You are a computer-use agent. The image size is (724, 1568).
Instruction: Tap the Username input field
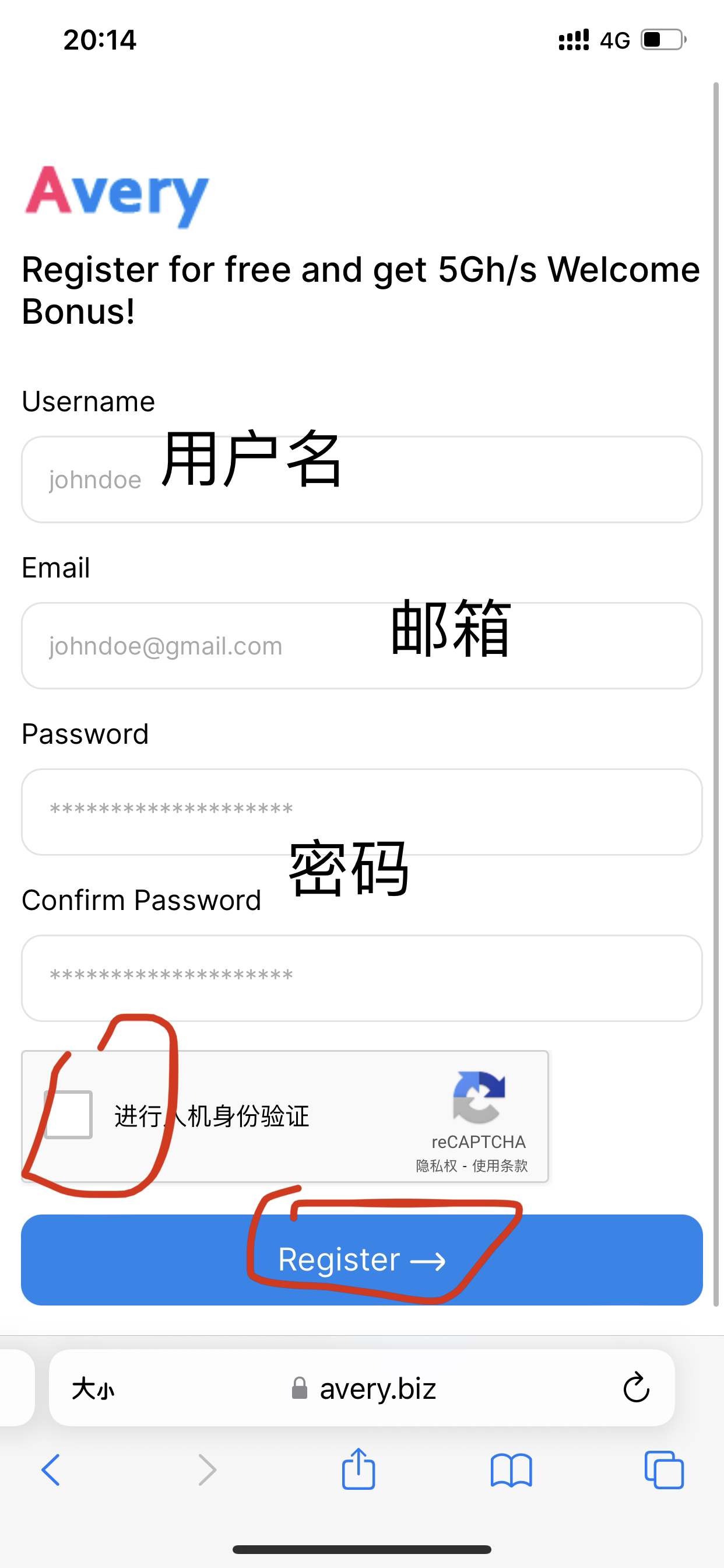tap(362, 479)
